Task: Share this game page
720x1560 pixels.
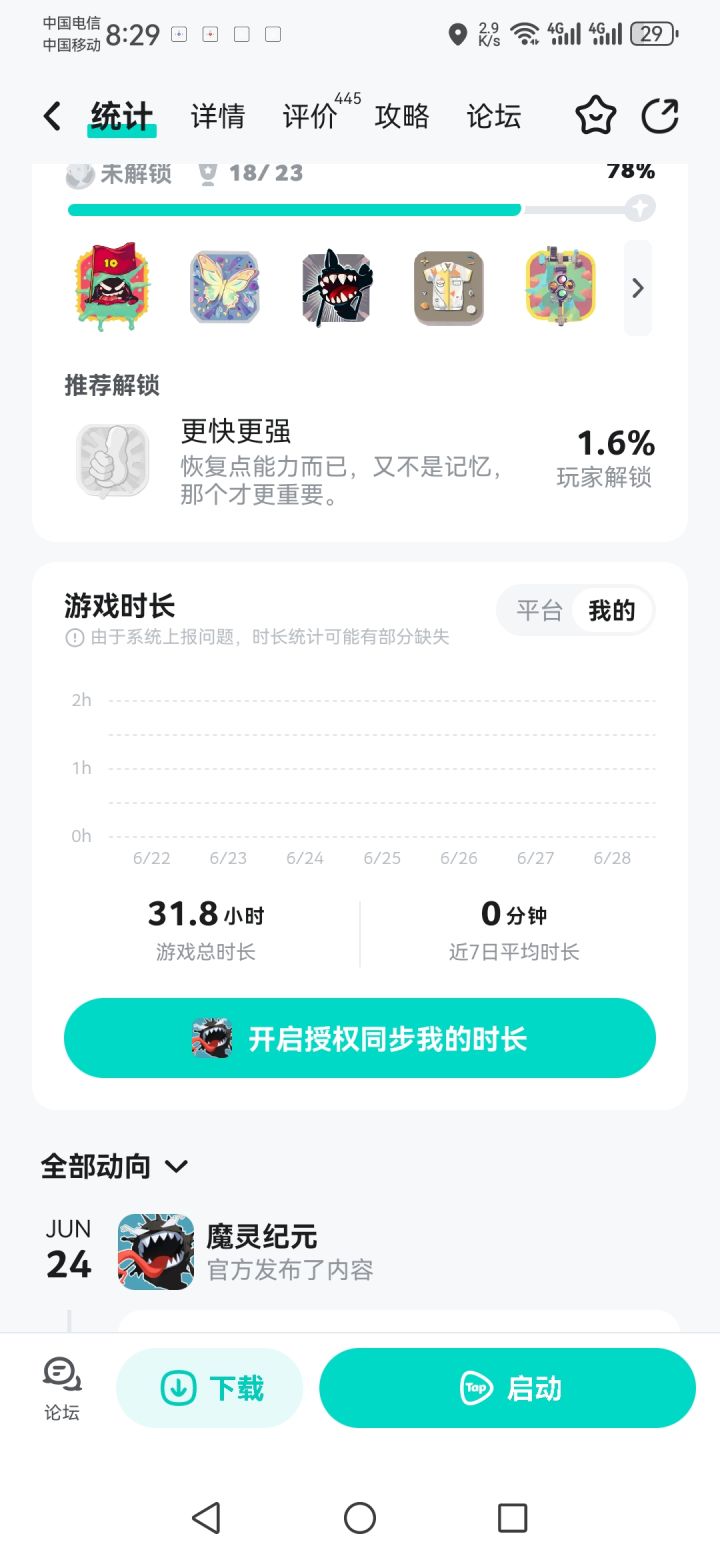Action: (x=660, y=116)
